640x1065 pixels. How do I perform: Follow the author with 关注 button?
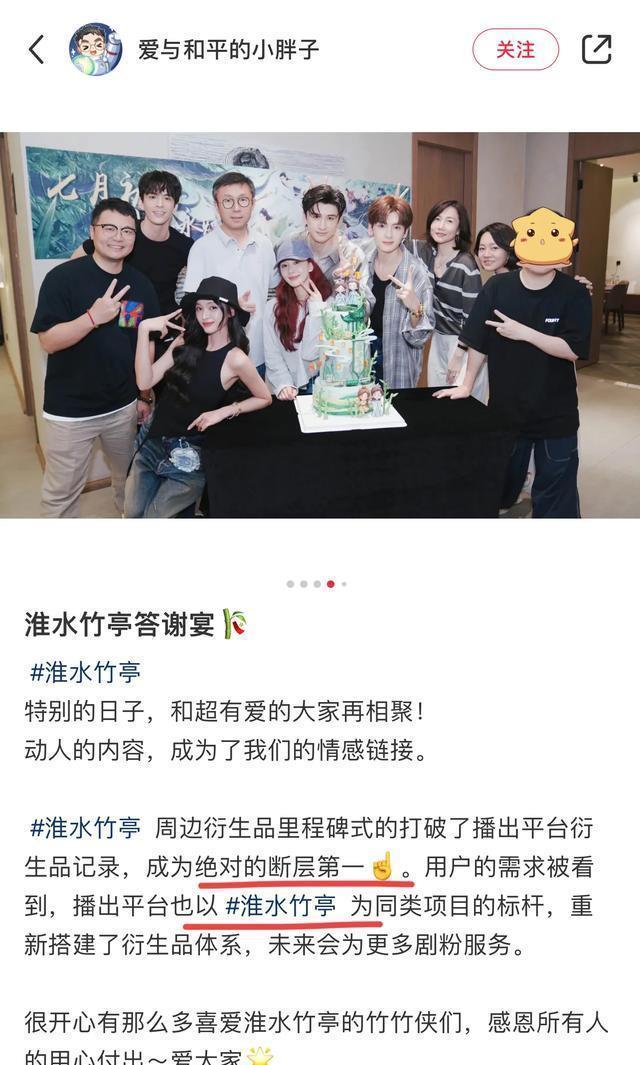(x=515, y=49)
